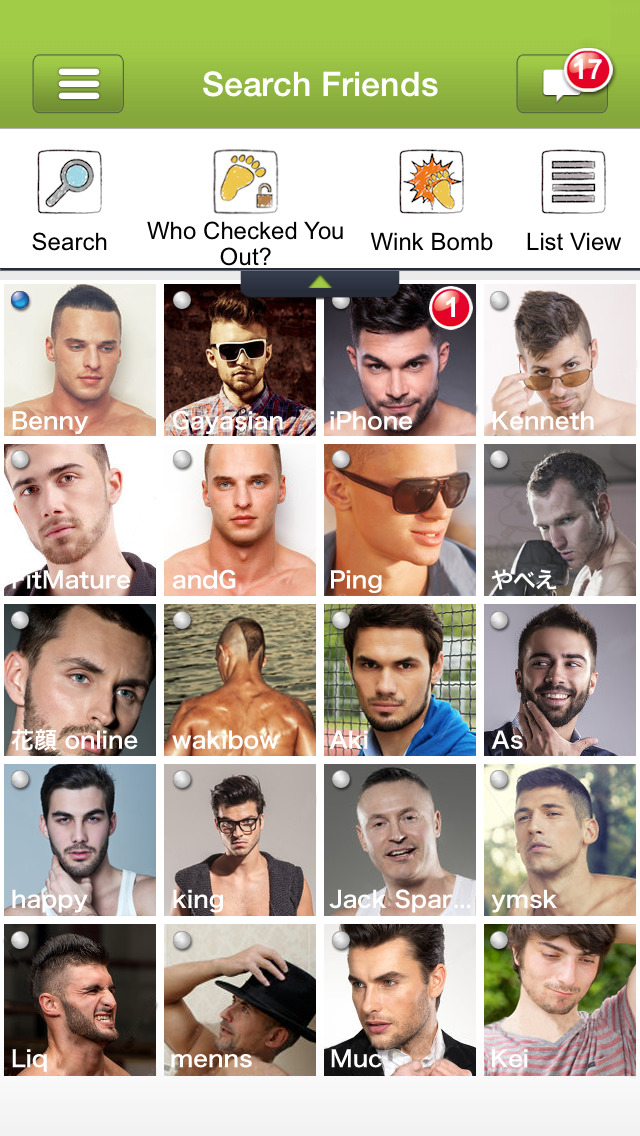This screenshot has height=1136, width=640.
Task: Open Benny's profile
Action: tap(80, 360)
